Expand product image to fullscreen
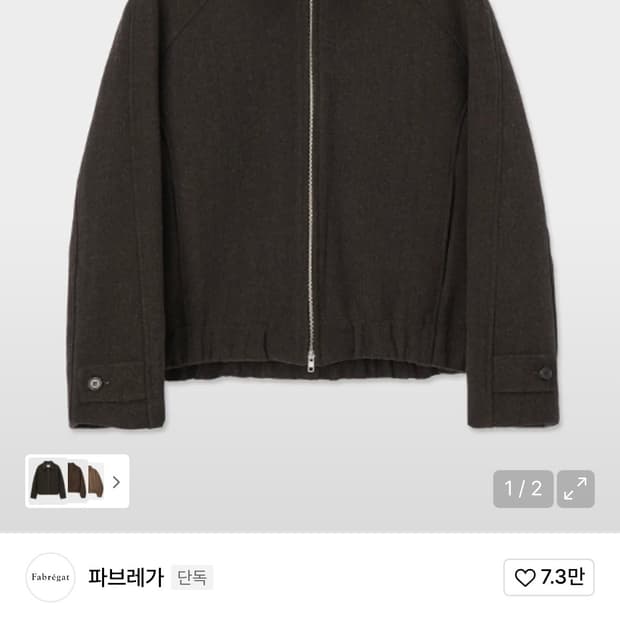 (575, 489)
